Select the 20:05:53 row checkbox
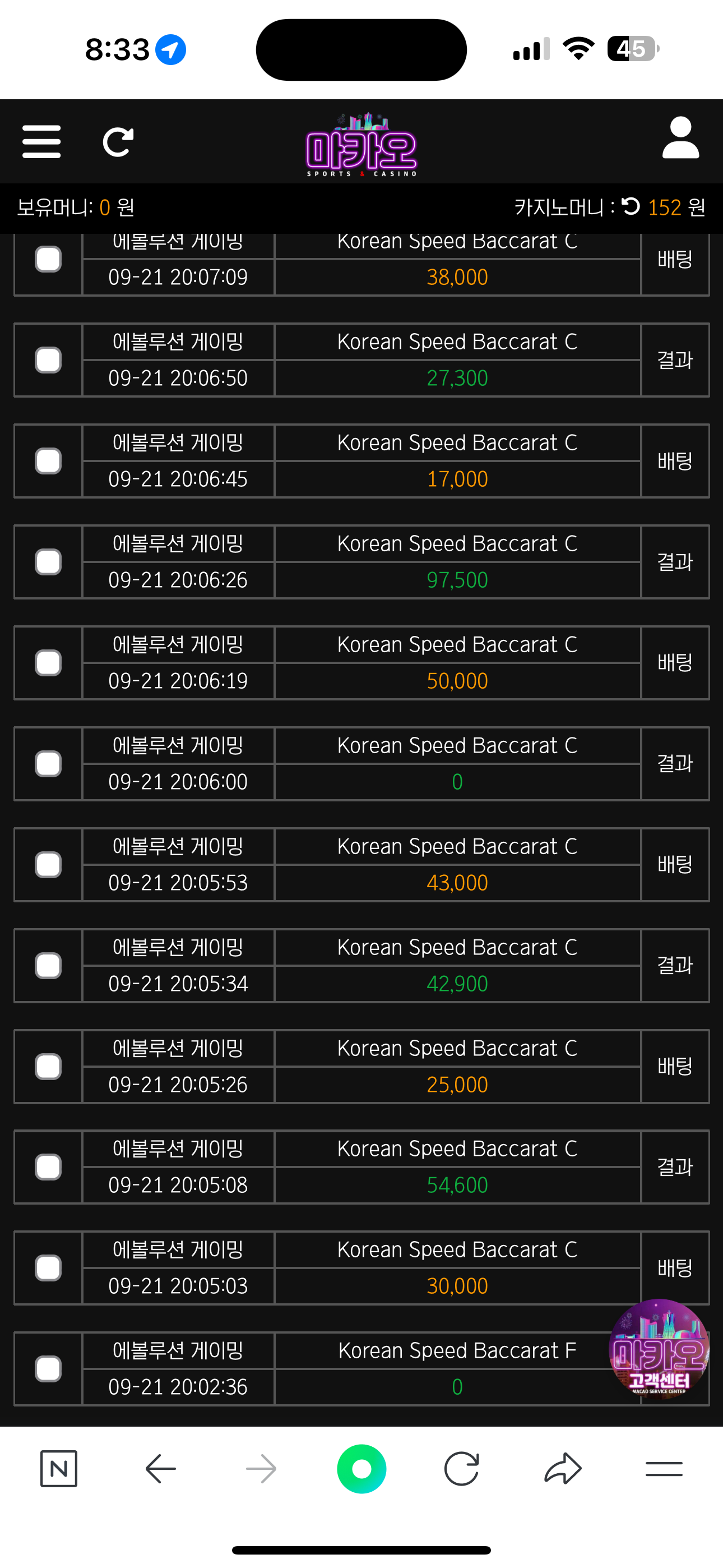Viewport: 723px width, 1568px height. click(48, 865)
